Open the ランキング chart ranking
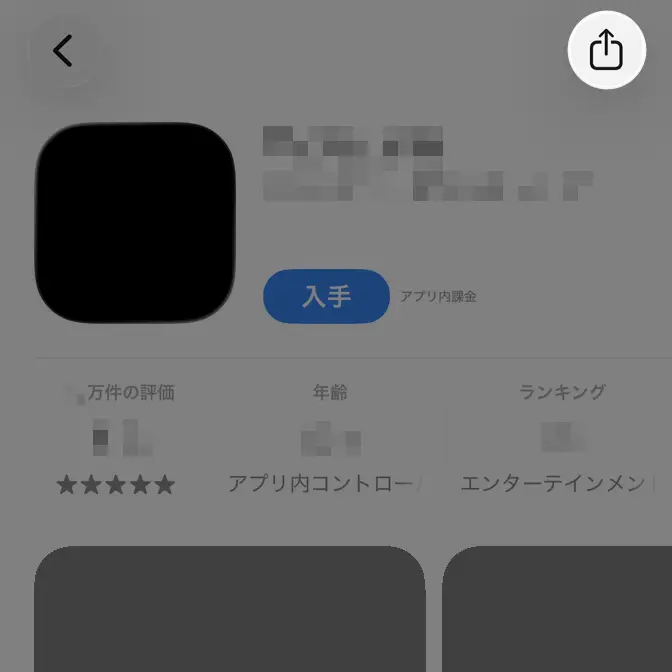Viewport: 672px width, 672px height. click(560, 439)
